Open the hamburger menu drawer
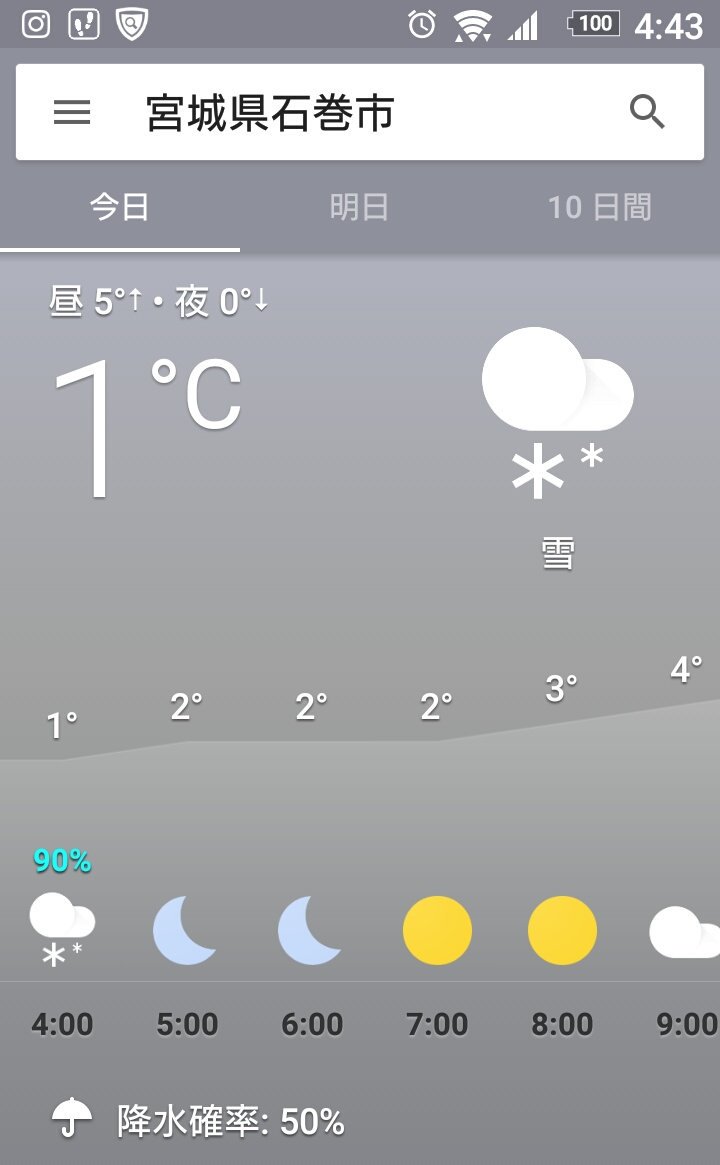720x1165 pixels. pos(72,112)
